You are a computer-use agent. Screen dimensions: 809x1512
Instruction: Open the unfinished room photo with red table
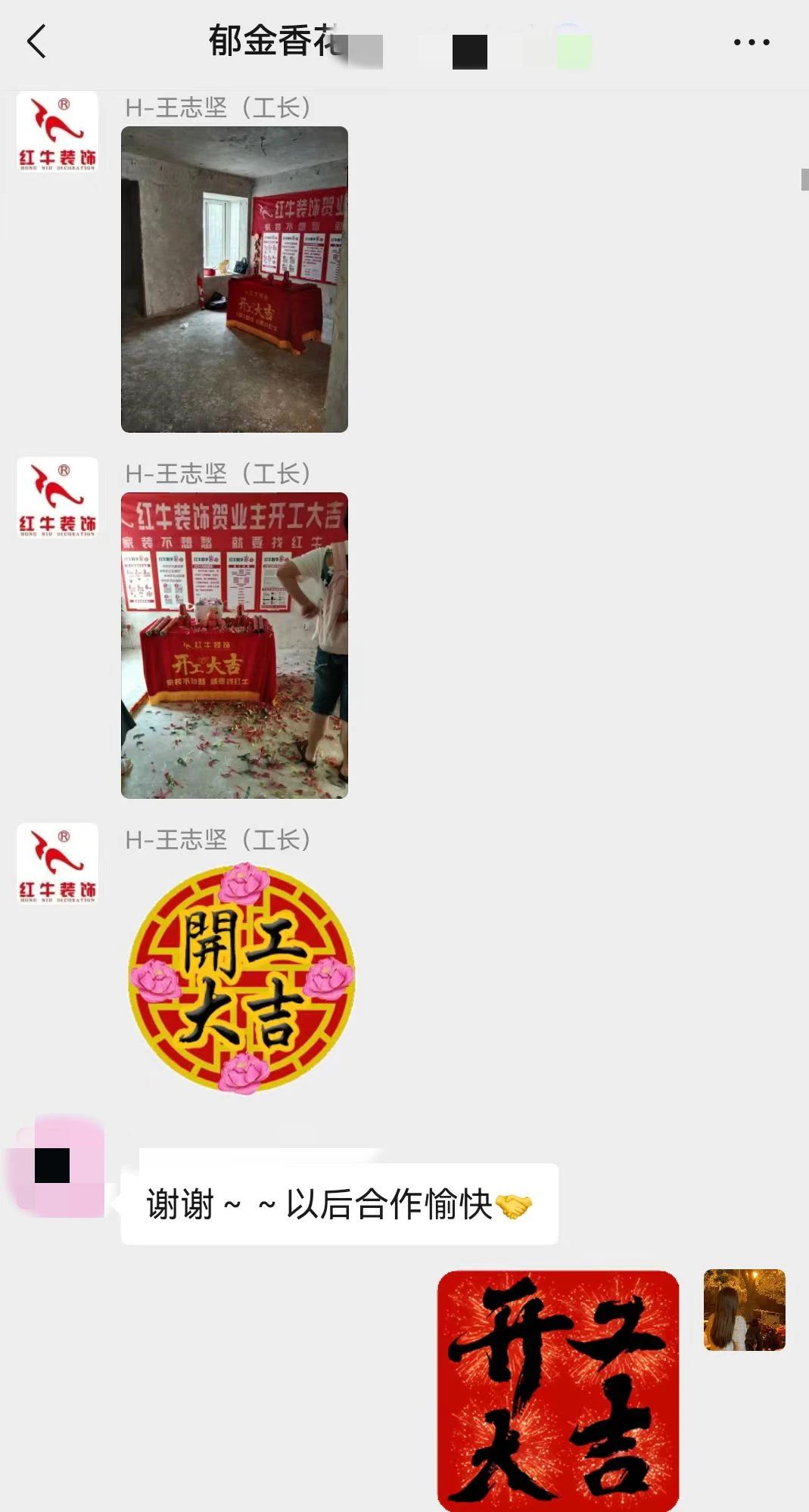[234, 279]
